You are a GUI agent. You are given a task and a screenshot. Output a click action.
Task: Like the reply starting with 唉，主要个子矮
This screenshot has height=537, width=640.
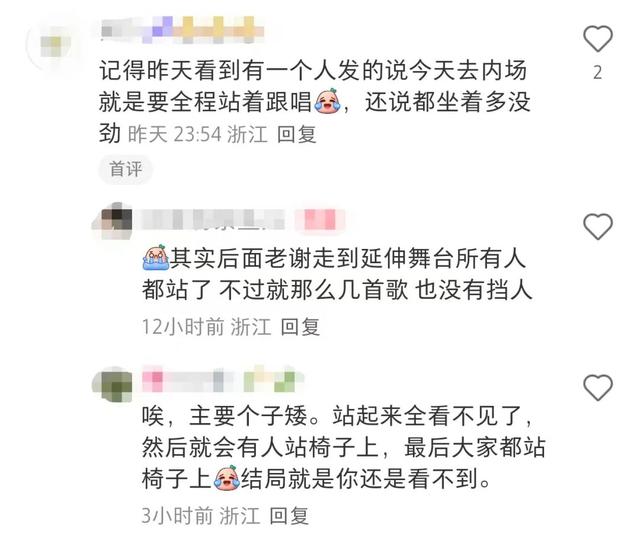tap(597, 387)
